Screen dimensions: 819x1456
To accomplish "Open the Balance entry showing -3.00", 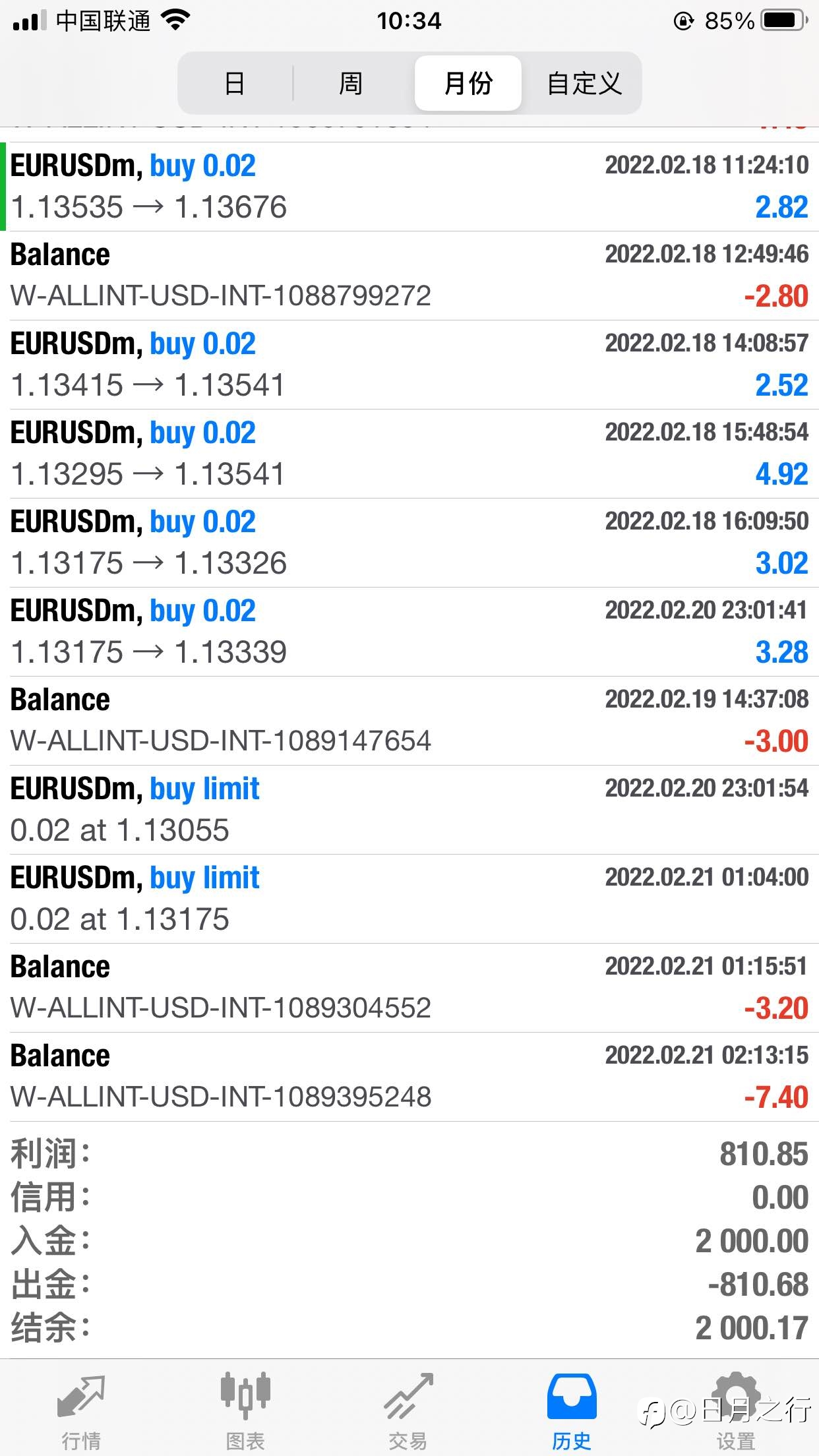I will (x=409, y=721).
